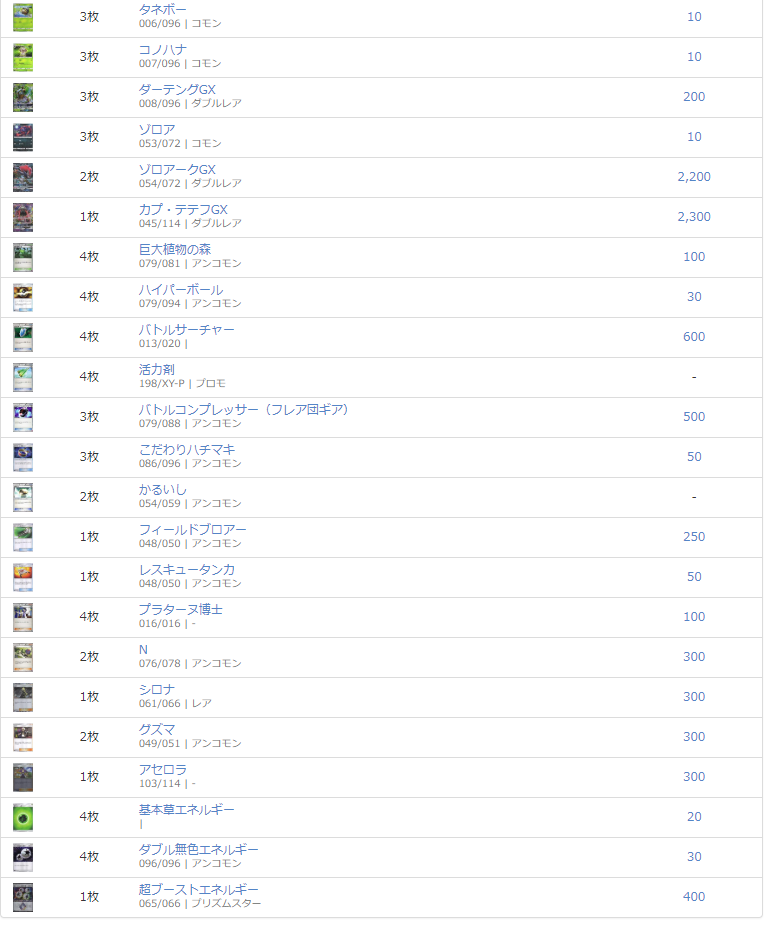The height and width of the screenshot is (933, 765).
Task: Open the タネボー card link
Action: [163, 10]
